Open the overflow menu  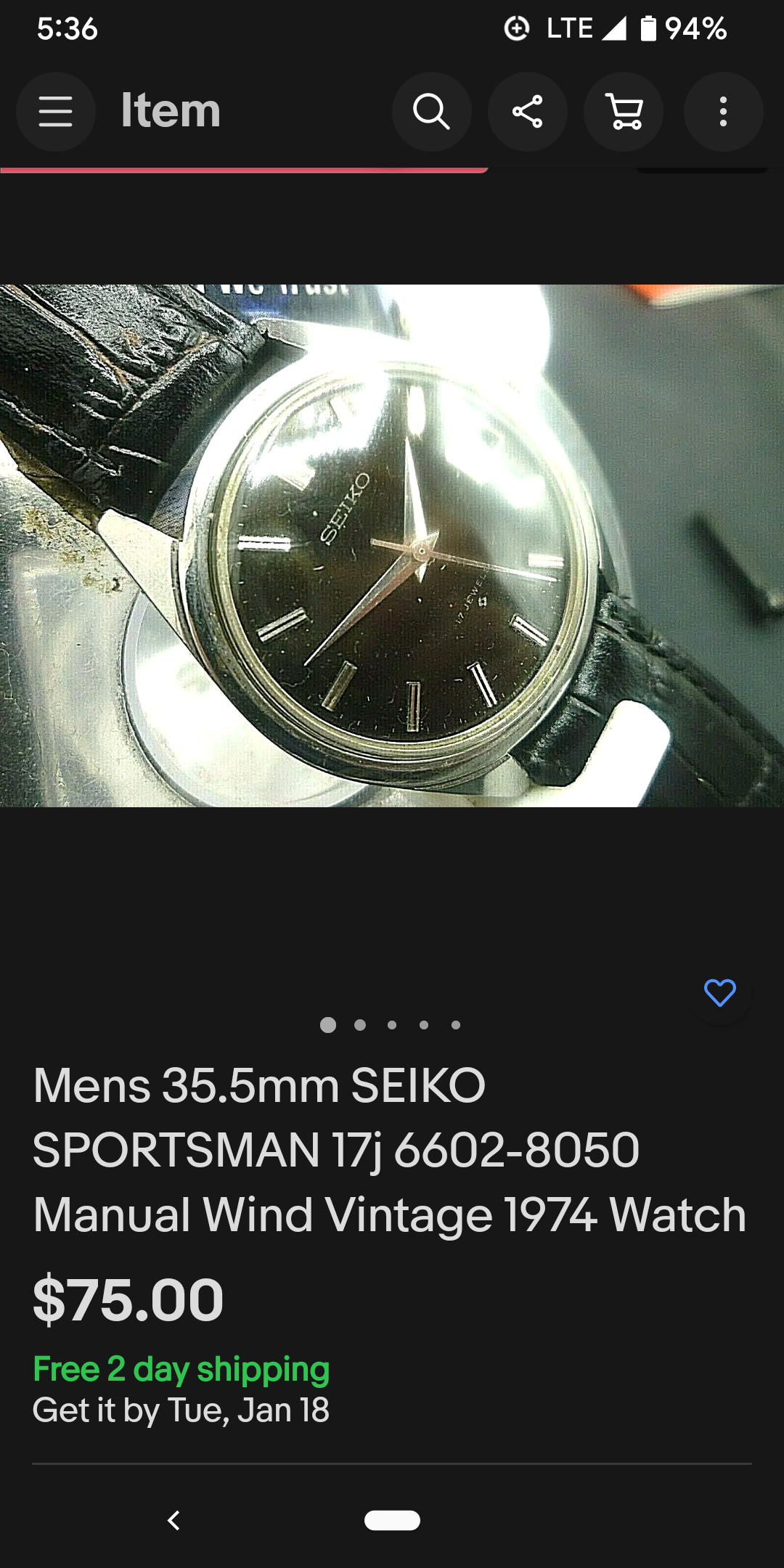tap(723, 112)
